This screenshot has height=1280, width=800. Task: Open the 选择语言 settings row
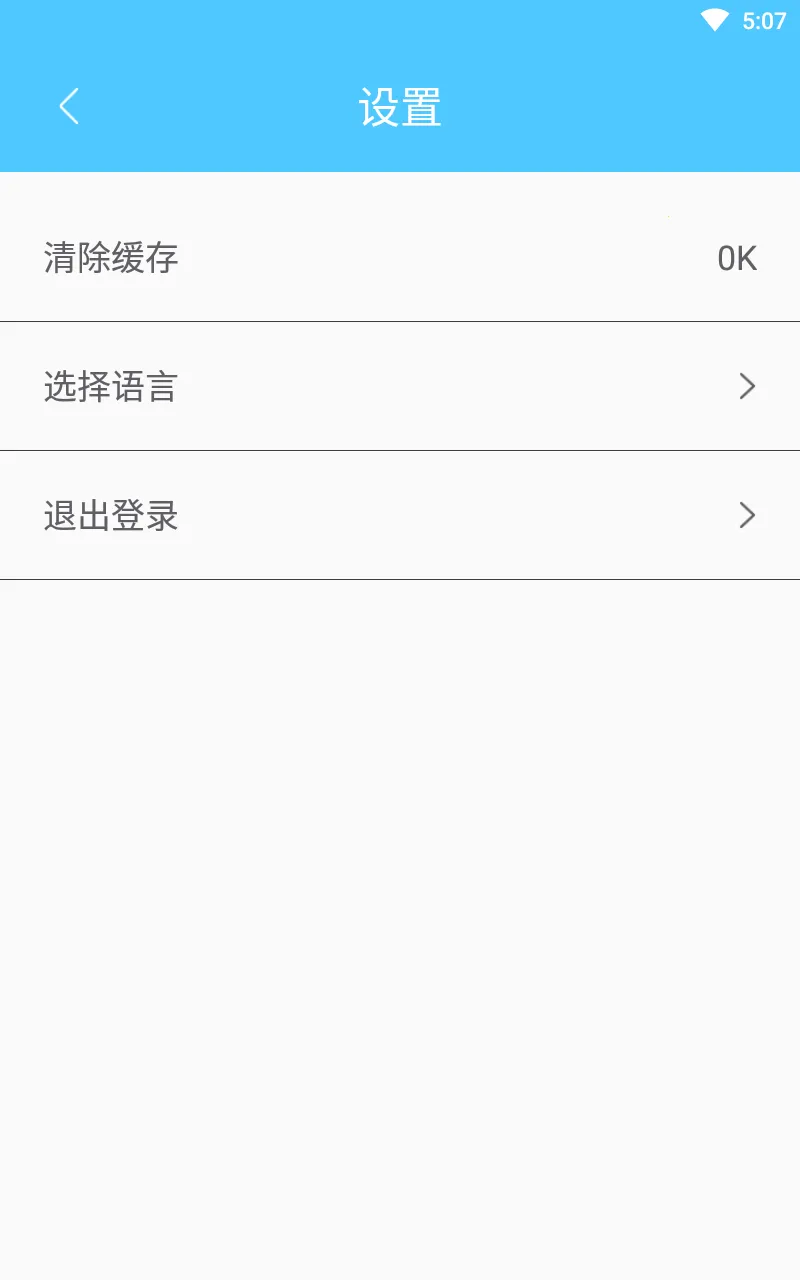[x=400, y=386]
